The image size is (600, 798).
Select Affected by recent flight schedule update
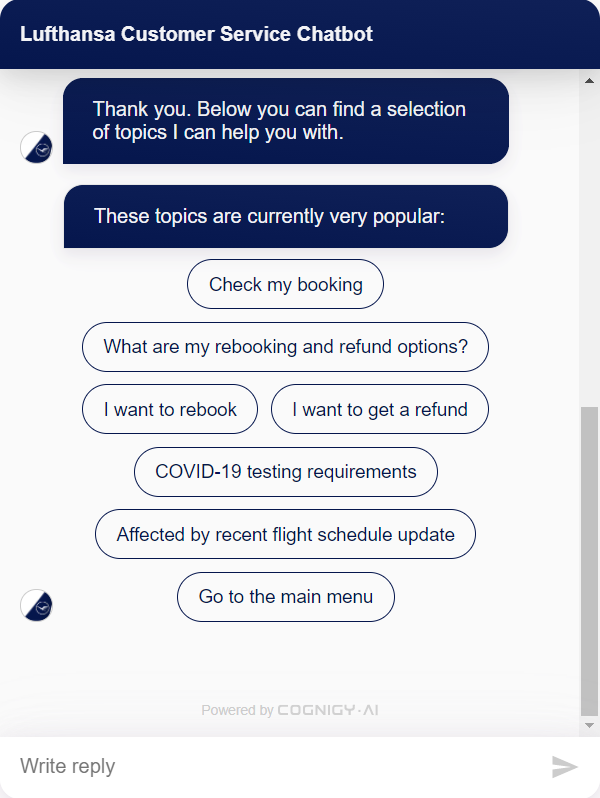coord(285,535)
